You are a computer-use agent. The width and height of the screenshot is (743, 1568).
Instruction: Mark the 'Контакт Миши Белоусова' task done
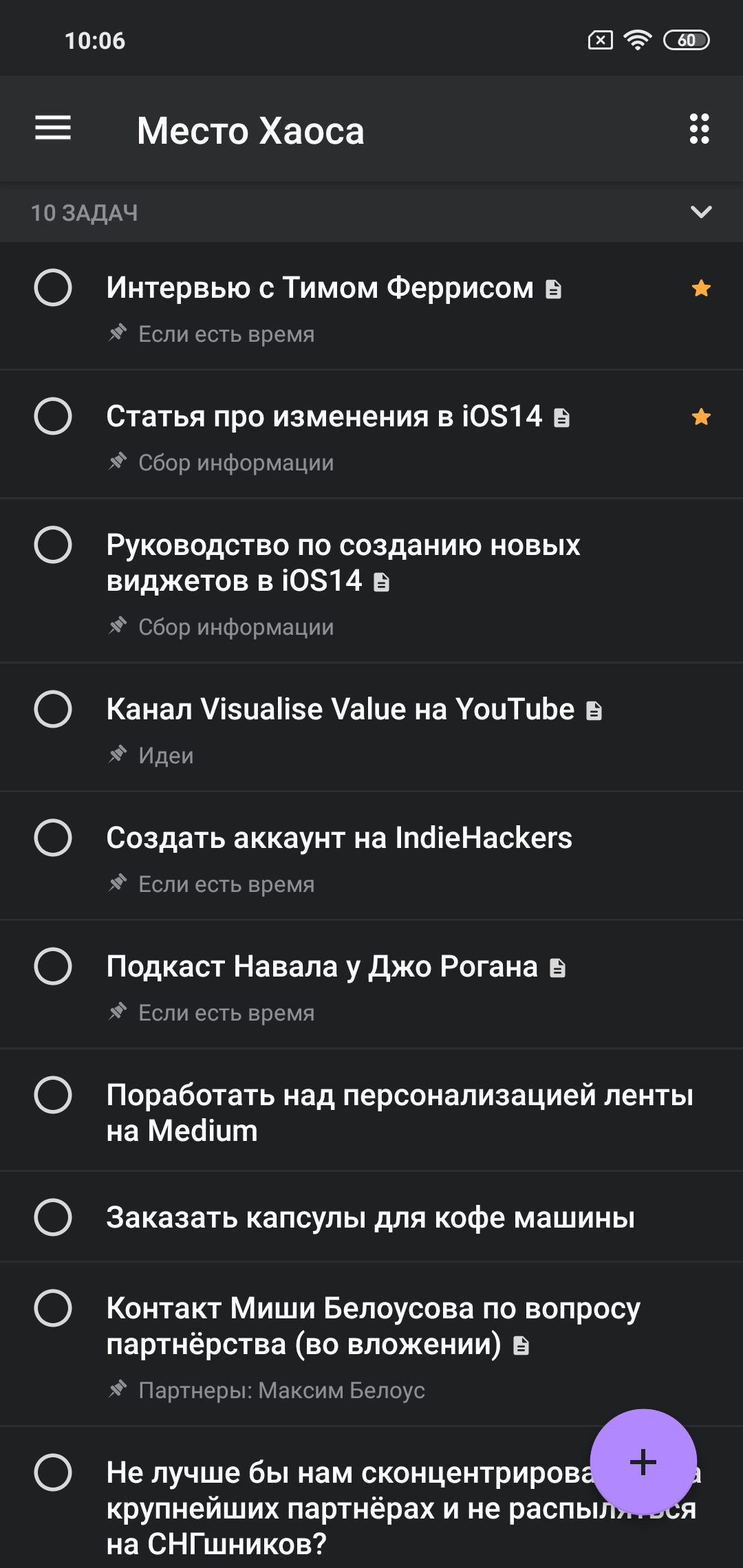pyautogui.click(x=53, y=1307)
